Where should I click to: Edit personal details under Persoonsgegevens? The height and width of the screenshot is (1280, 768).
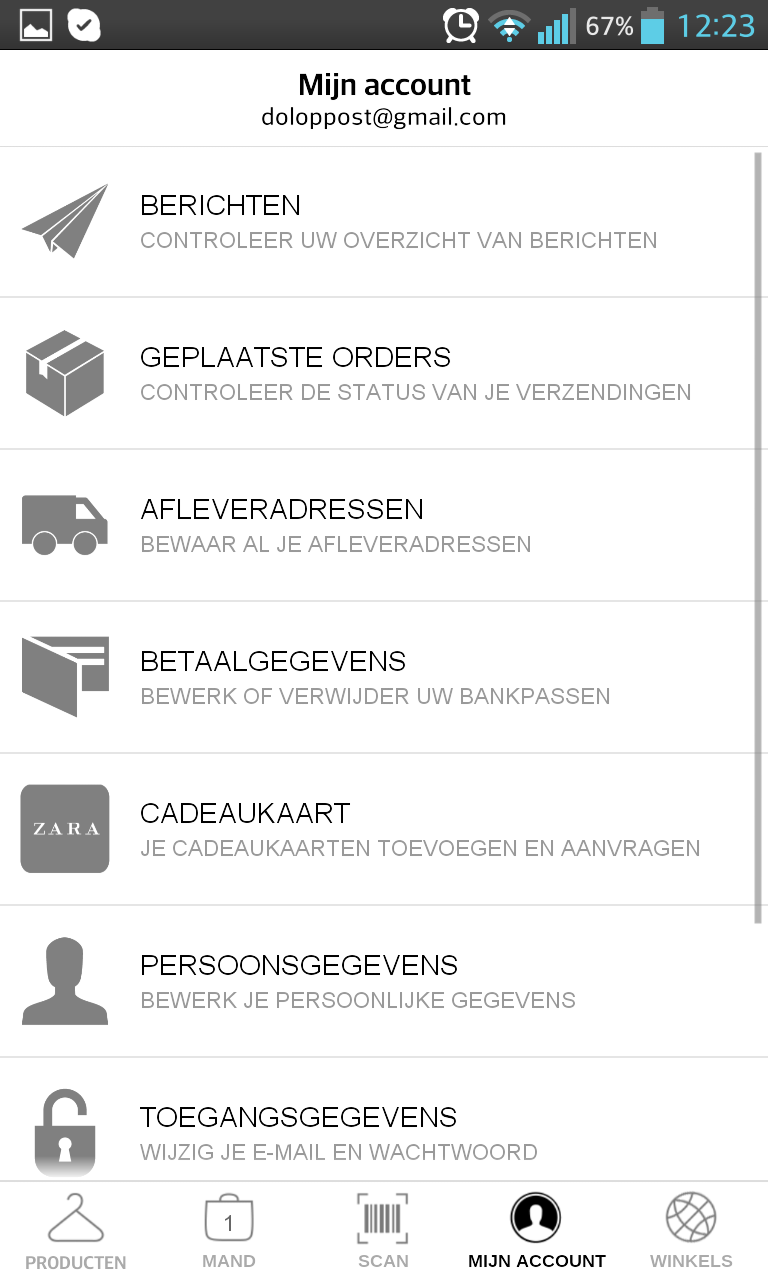click(377, 982)
